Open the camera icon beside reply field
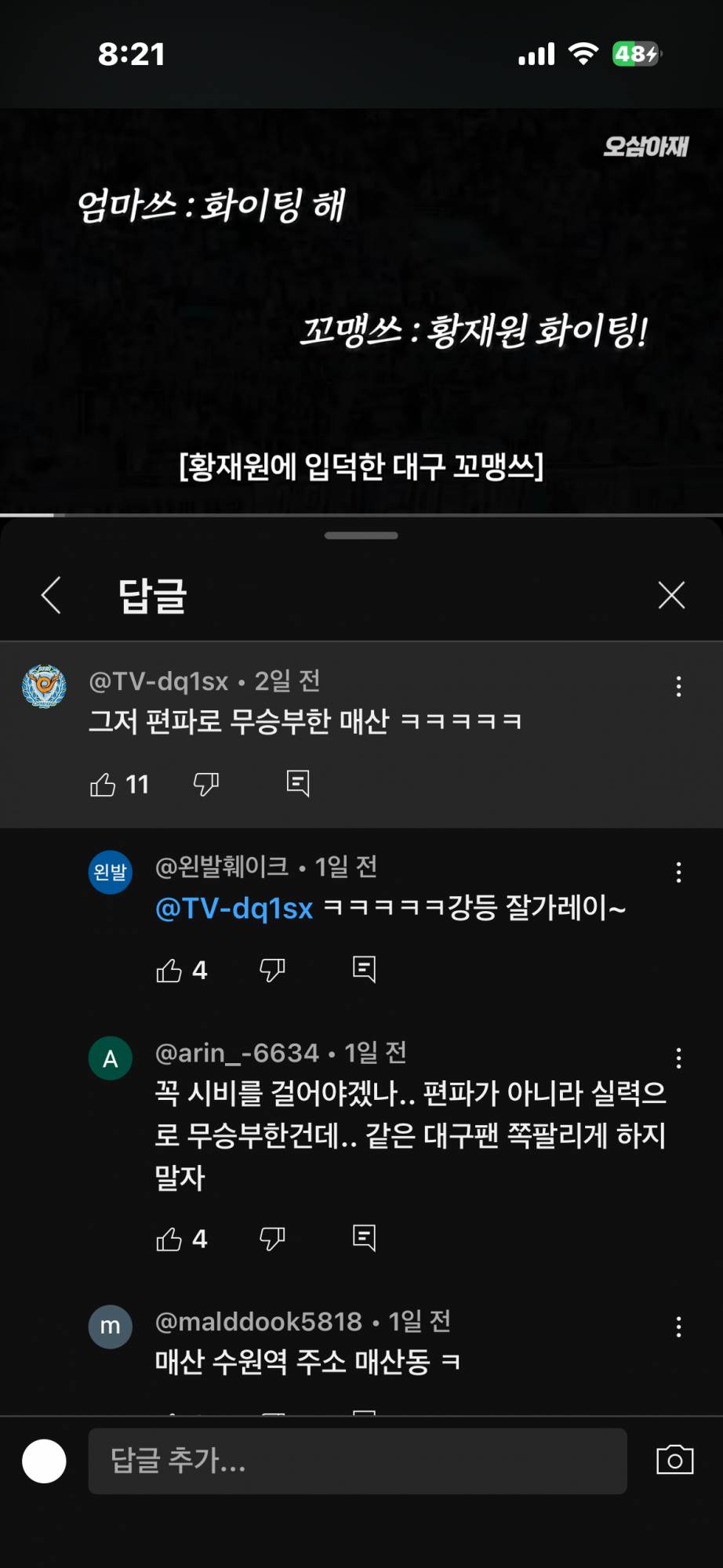 pos(674,1460)
